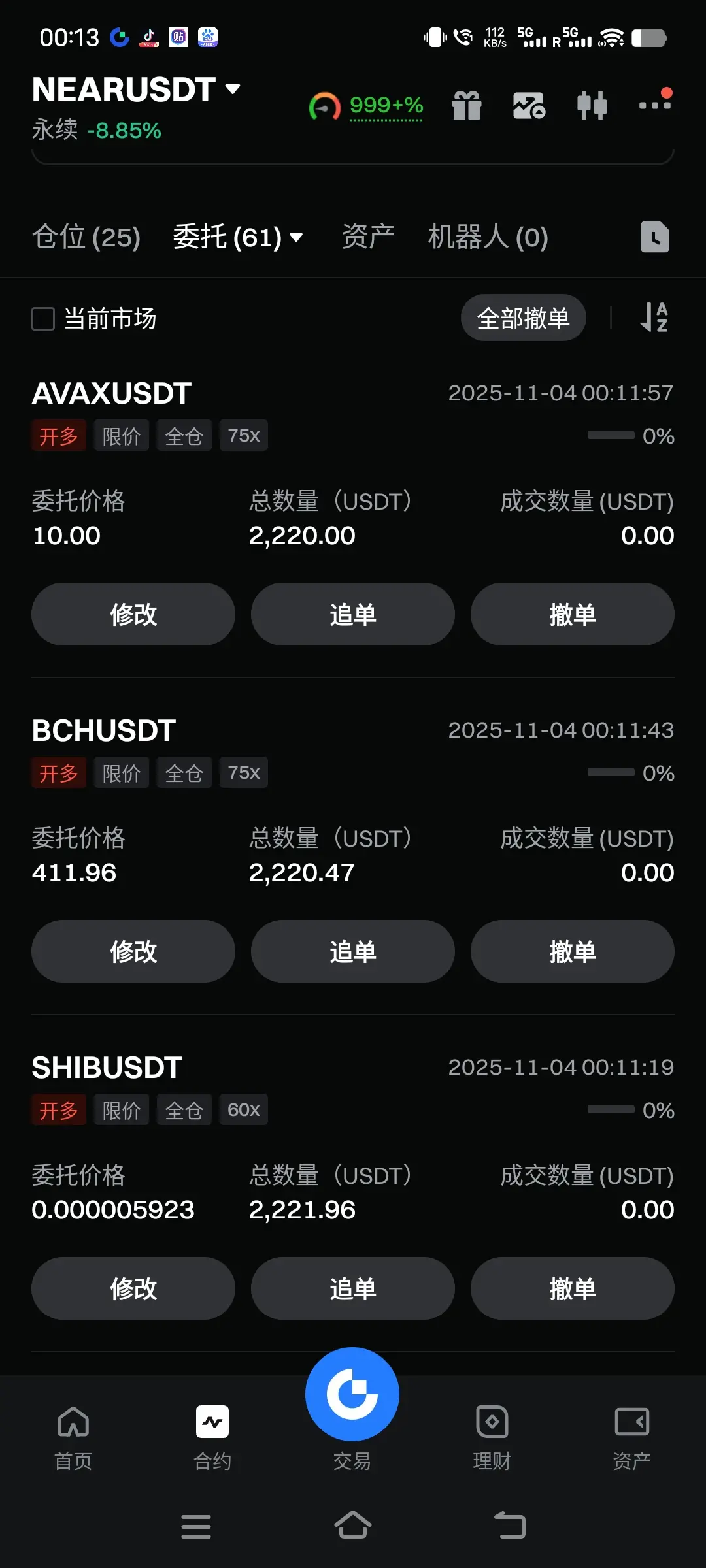706x1568 pixels.
Task: Open the NEARUSDT trading pair dropdown
Action: click(x=136, y=90)
